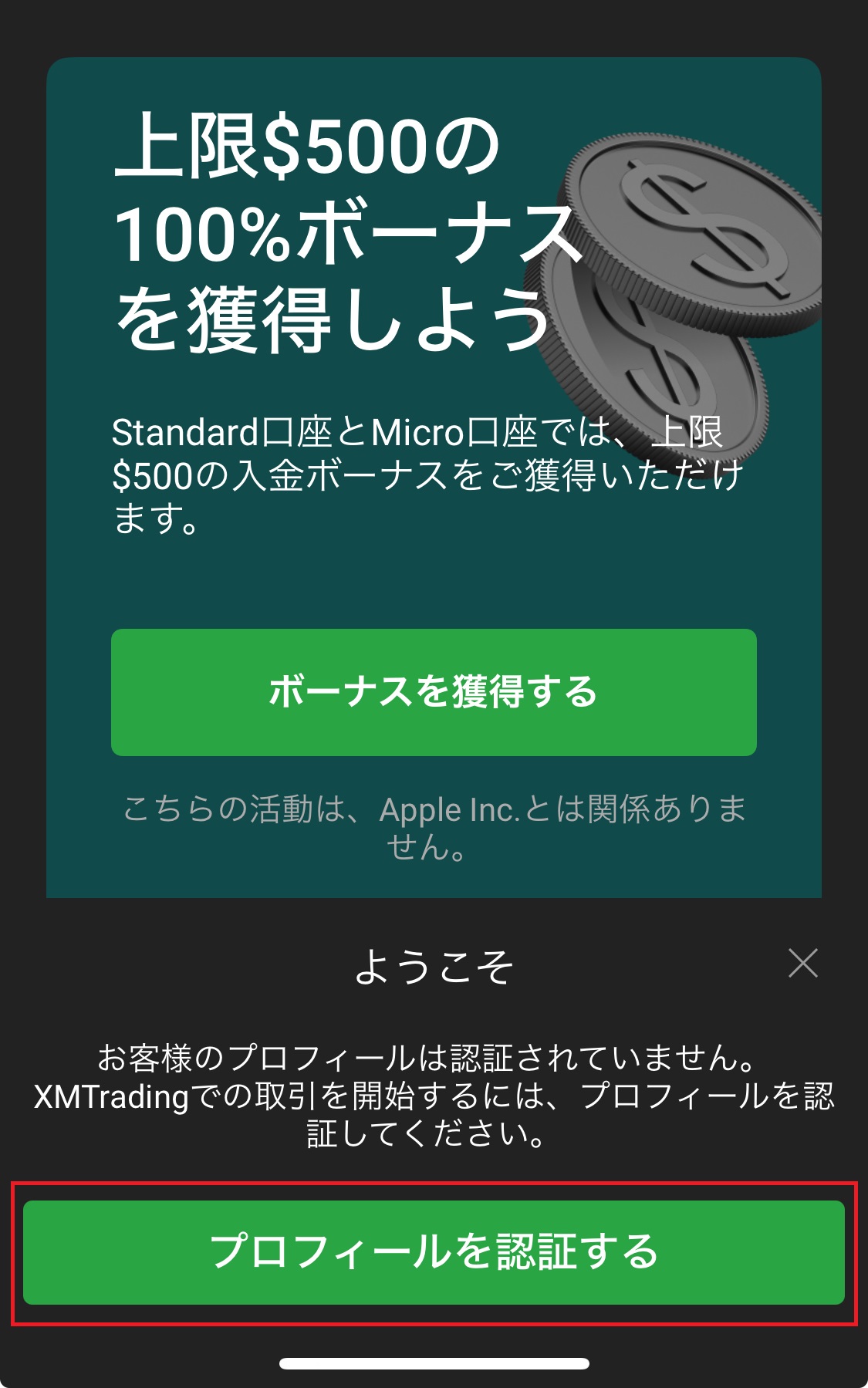Tap the プロフィールを認証する button
The image size is (868, 1388).
coord(434,1252)
